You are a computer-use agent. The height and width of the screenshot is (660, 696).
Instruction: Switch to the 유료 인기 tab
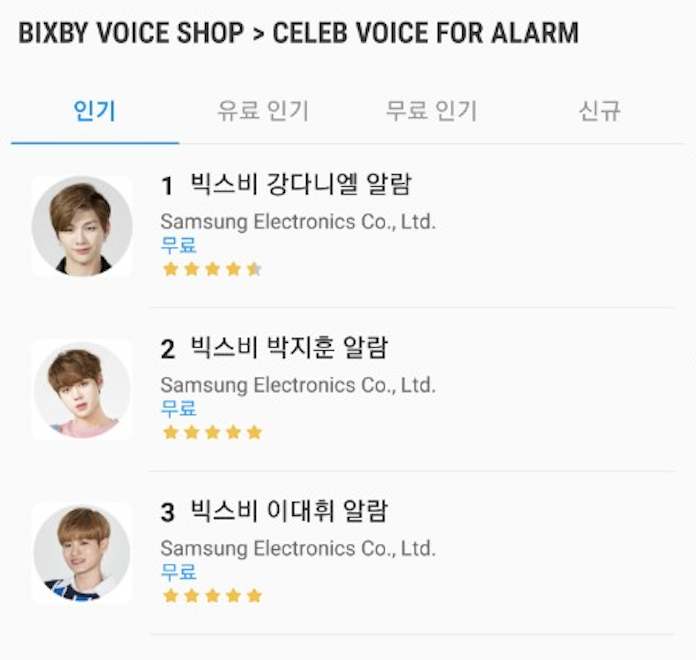coord(263,111)
